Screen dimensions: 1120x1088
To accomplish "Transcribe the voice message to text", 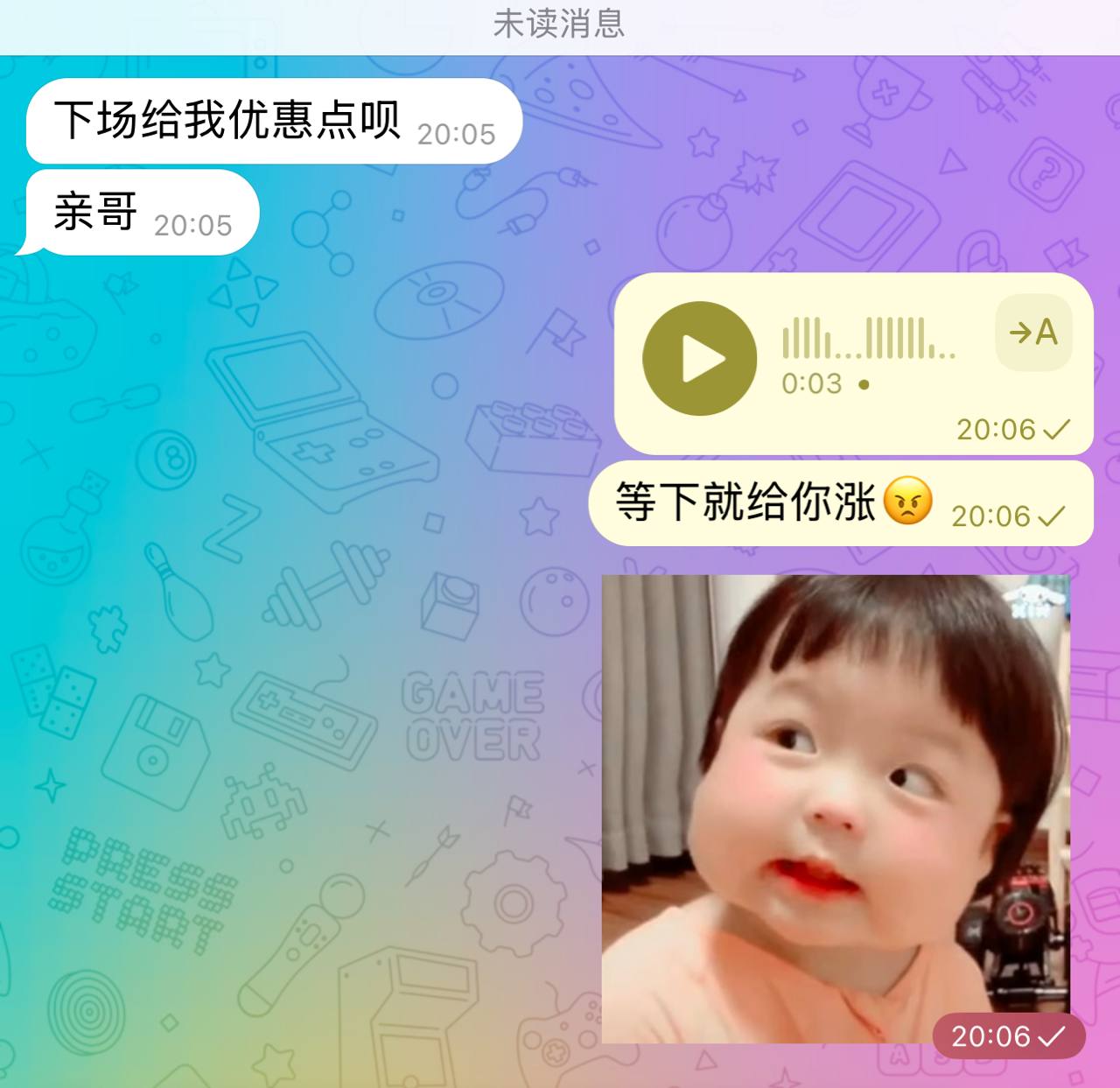I will click(1033, 333).
